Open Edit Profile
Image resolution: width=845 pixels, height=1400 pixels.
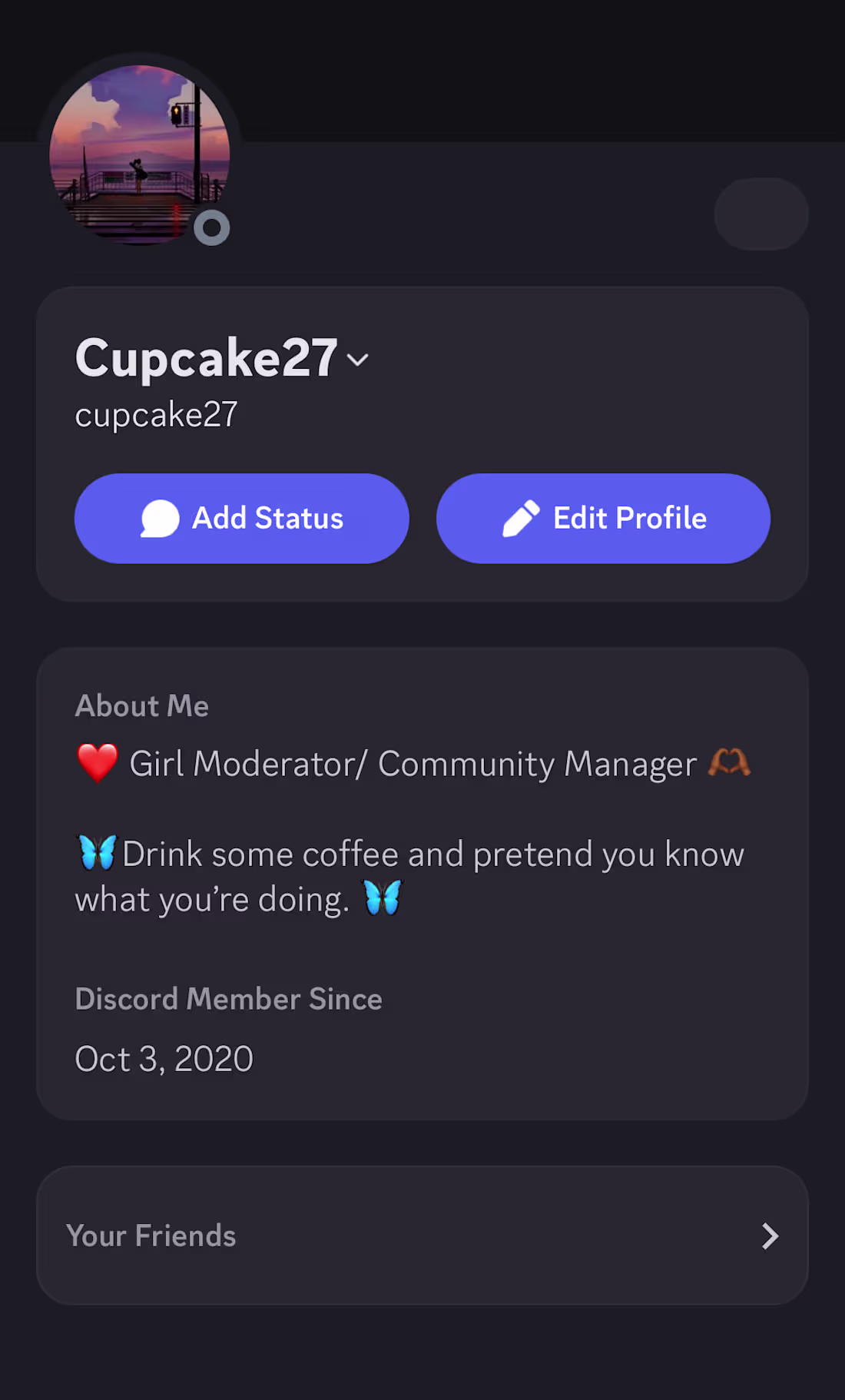pos(603,519)
